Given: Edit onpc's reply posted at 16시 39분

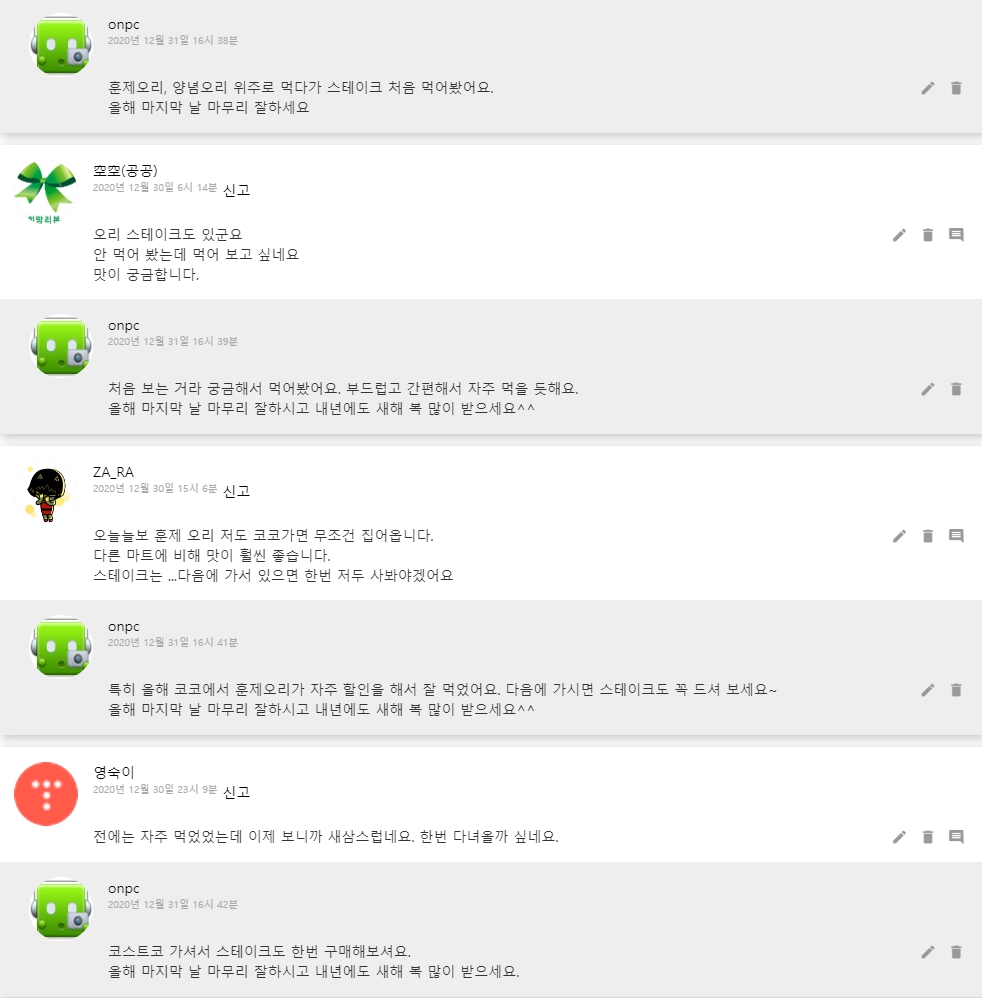Looking at the screenshot, I should click(928, 389).
